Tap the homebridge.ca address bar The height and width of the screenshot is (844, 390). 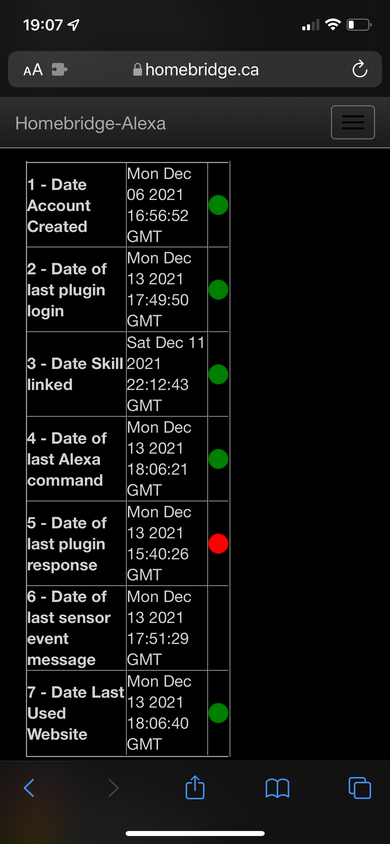coord(195,69)
